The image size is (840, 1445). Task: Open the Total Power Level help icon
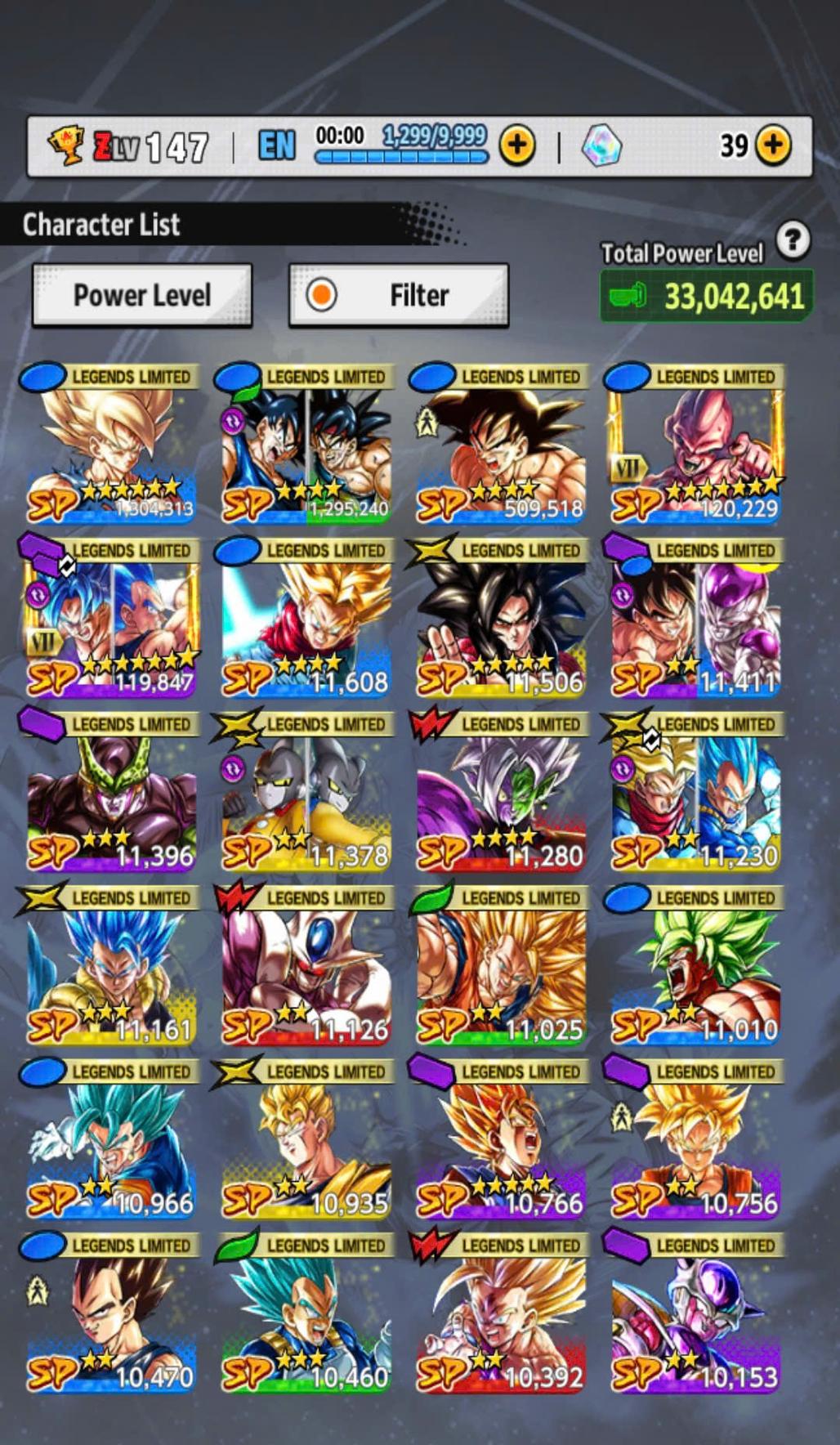click(x=793, y=240)
